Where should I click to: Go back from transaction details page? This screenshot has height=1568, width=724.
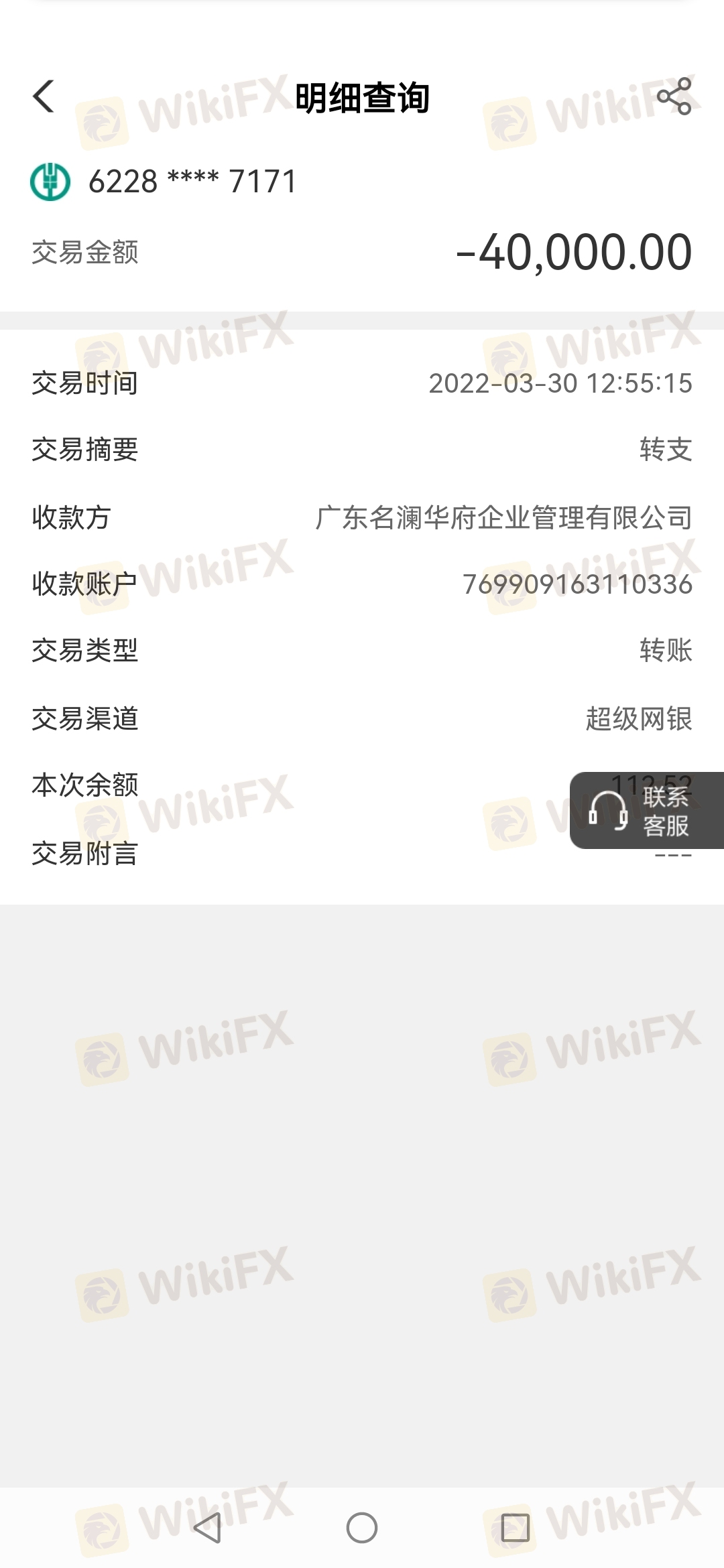[44, 97]
